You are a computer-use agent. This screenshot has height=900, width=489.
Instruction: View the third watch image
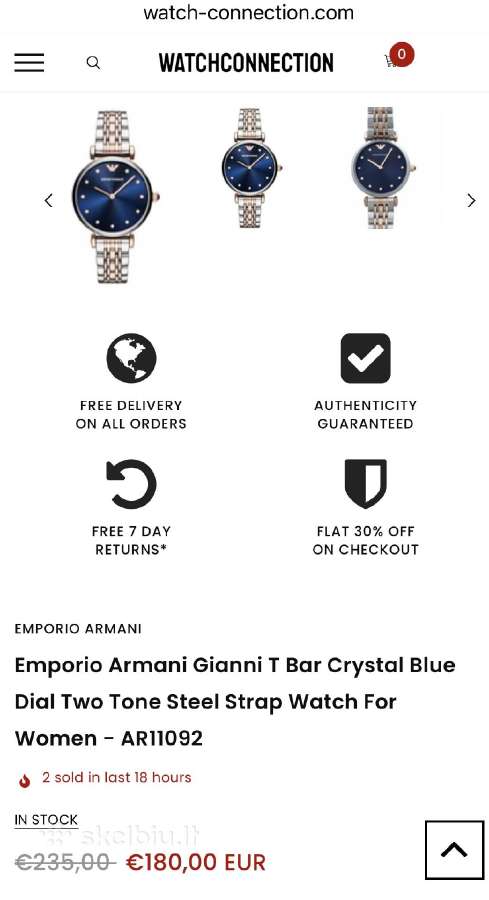click(x=382, y=167)
